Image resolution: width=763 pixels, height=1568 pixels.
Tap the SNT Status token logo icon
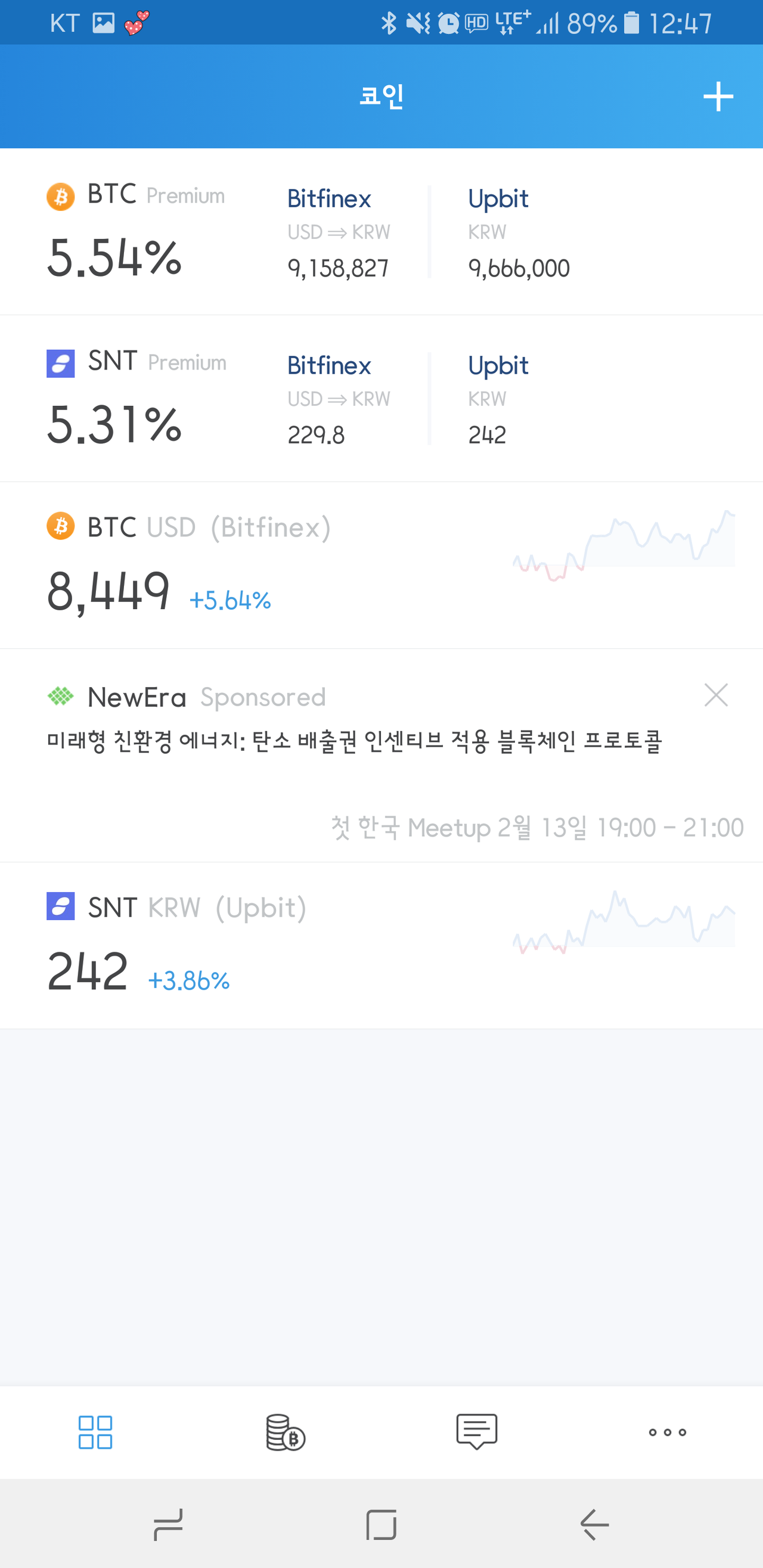(60, 363)
